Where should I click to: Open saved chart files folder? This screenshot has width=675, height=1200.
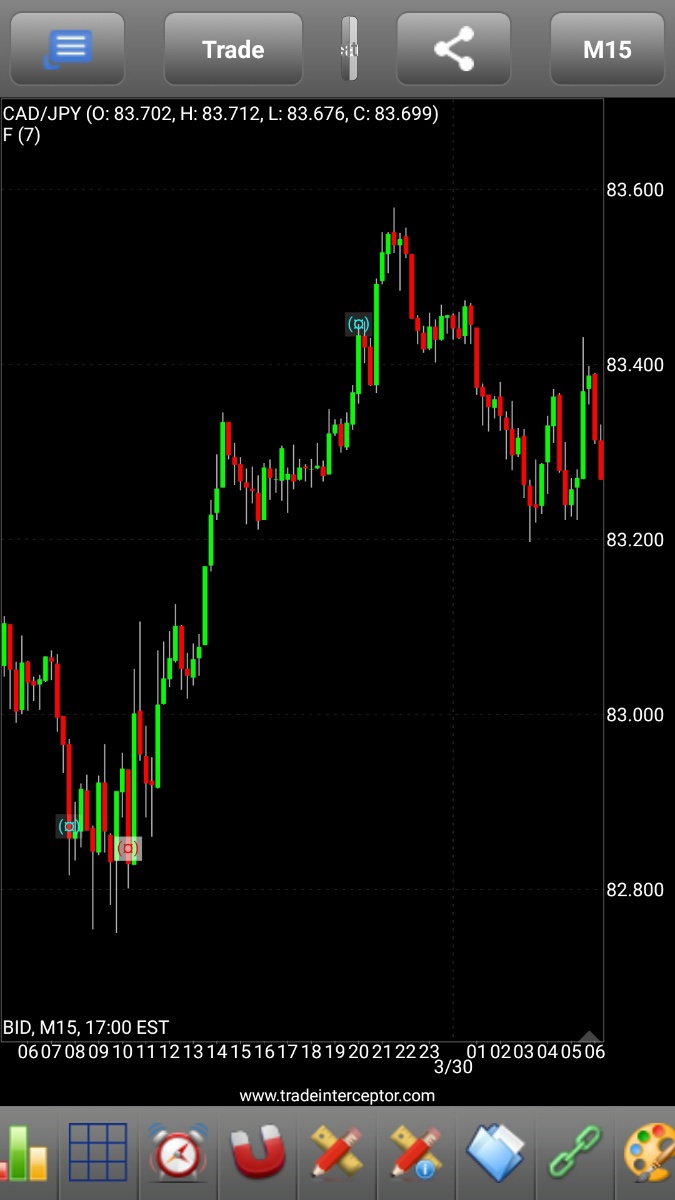coord(495,1153)
